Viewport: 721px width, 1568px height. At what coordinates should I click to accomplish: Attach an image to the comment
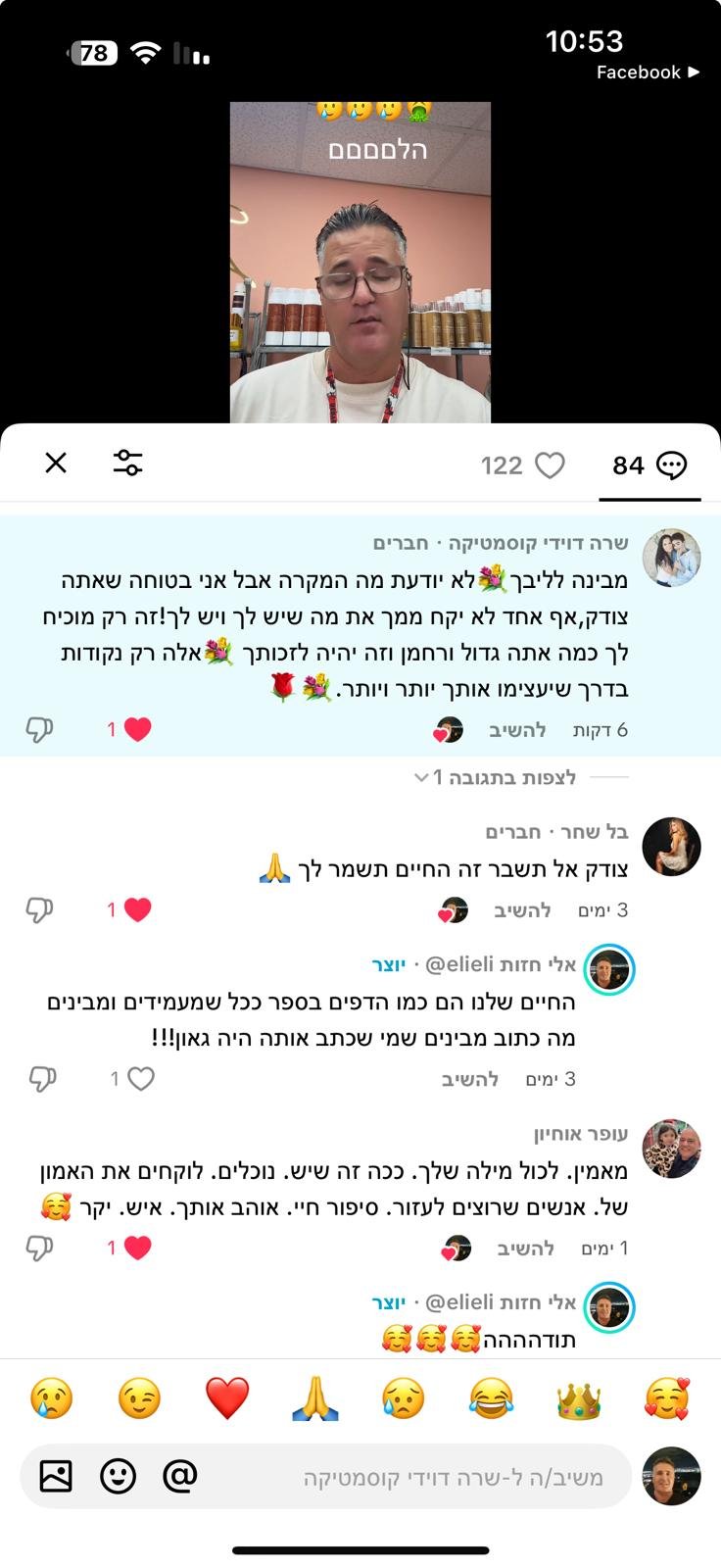click(56, 1476)
